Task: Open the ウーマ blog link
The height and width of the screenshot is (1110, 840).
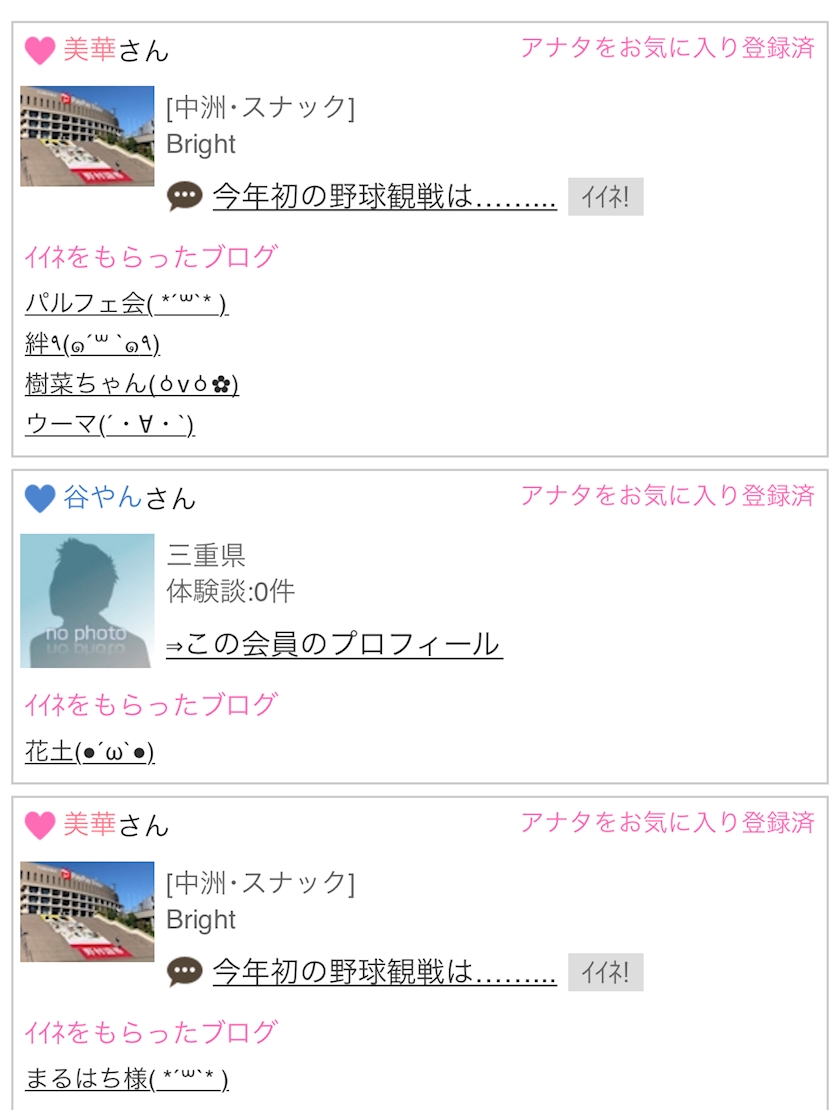Action: [x=110, y=424]
